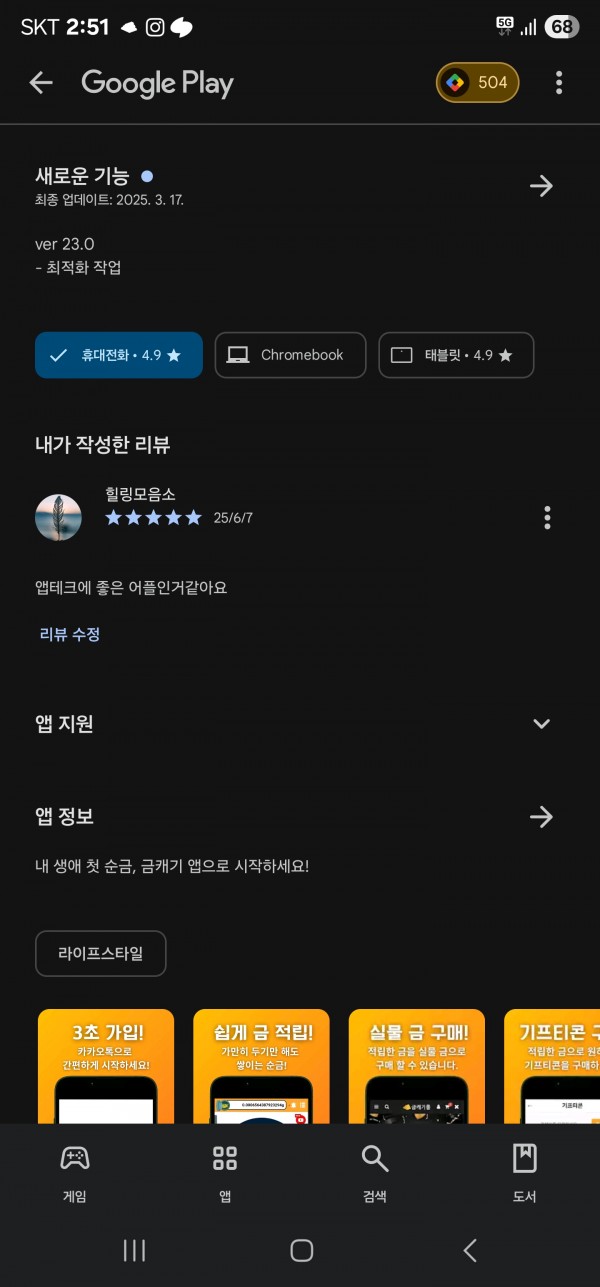600x1287 pixels.
Task: Open the 새로운 기능 details arrow
Action: (x=541, y=186)
